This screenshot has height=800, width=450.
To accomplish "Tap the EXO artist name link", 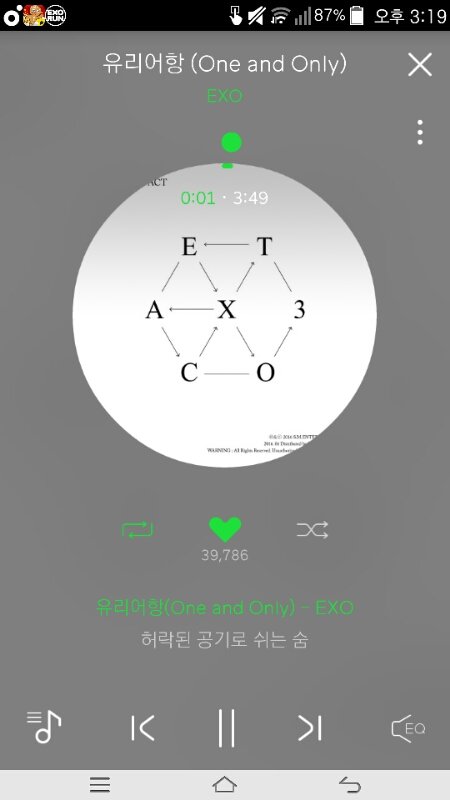I will click(x=225, y=95).
